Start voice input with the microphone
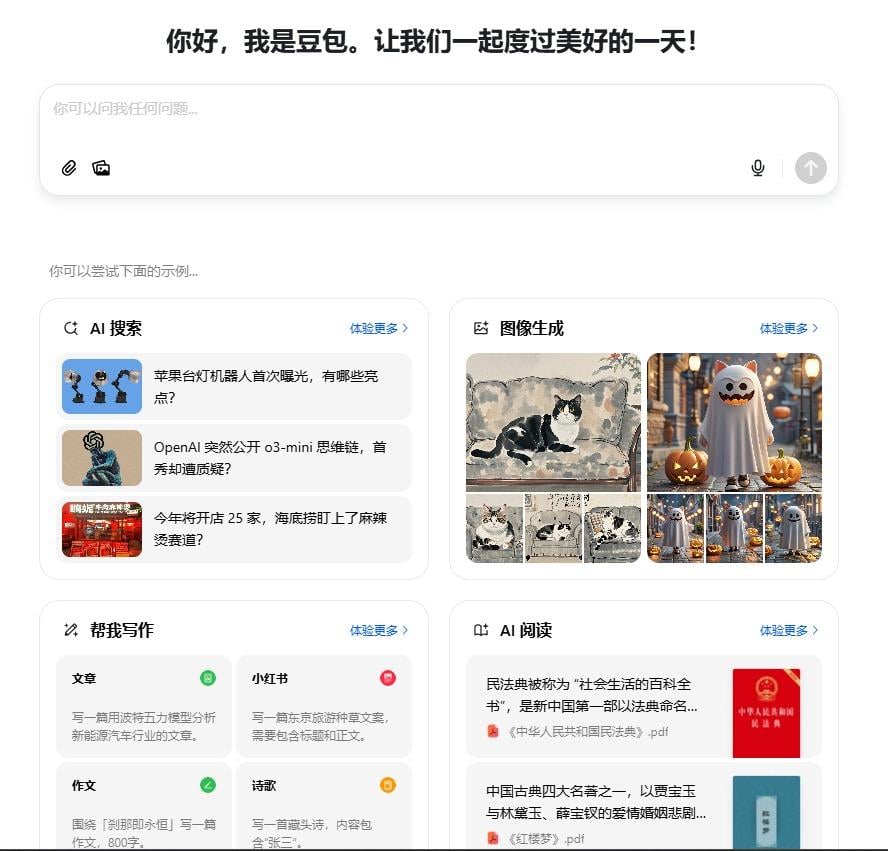Screen dimensions: 888x851 click(758, 168)
